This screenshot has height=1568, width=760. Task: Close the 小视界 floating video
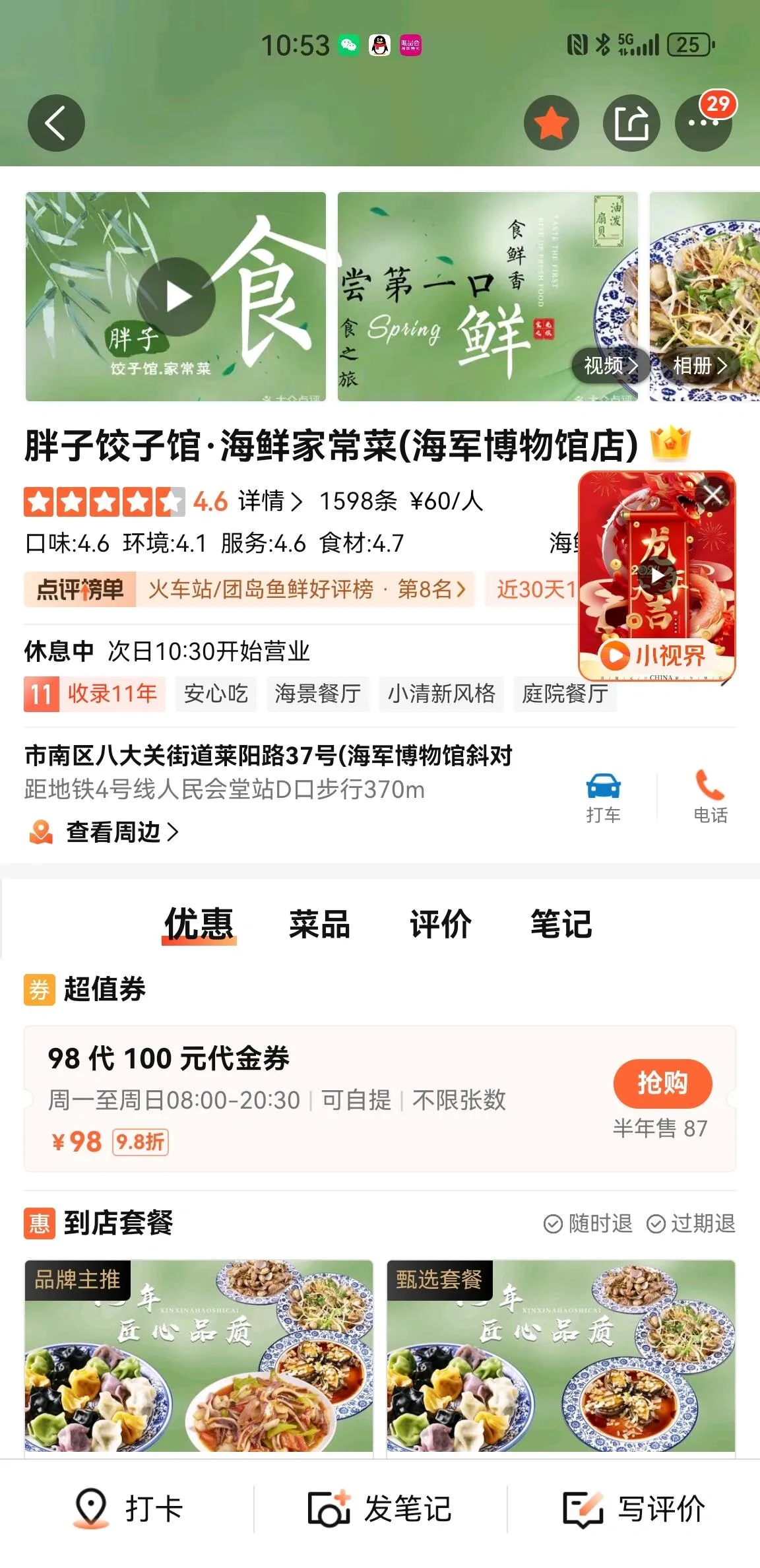(714, 494)
